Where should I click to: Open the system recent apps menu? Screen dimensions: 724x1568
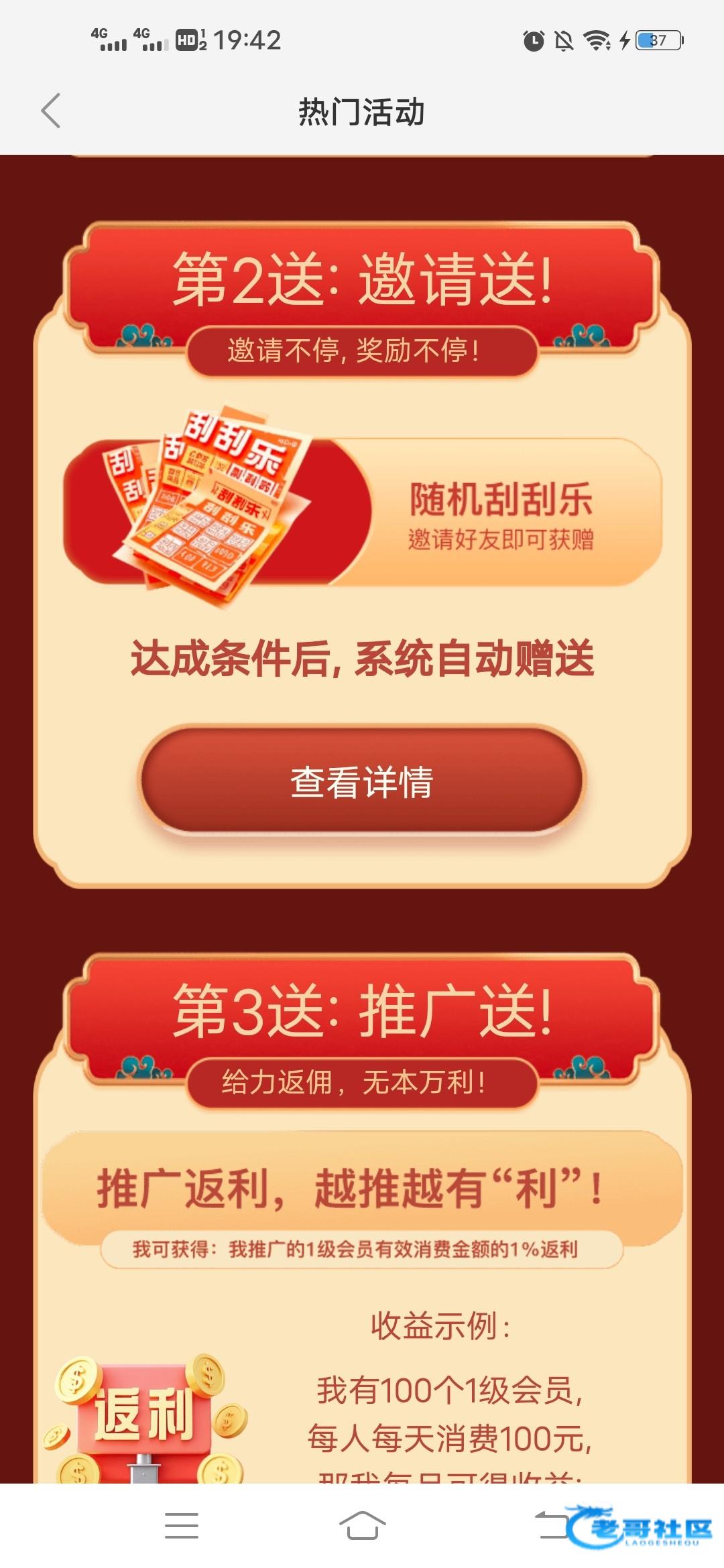pyautogui.click(x=182, y=1526)
